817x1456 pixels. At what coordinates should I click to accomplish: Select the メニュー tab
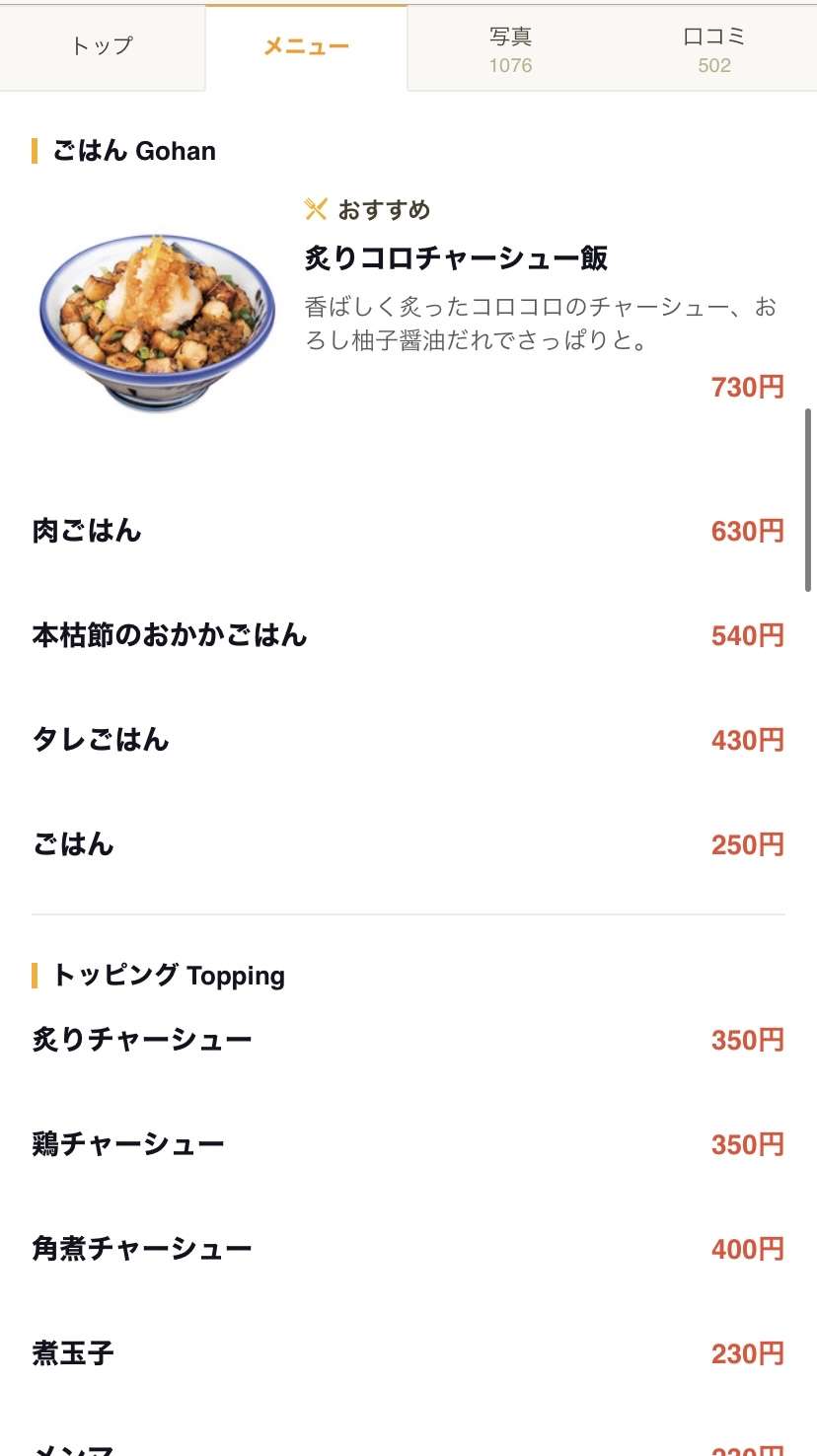[x=306, y=46]
